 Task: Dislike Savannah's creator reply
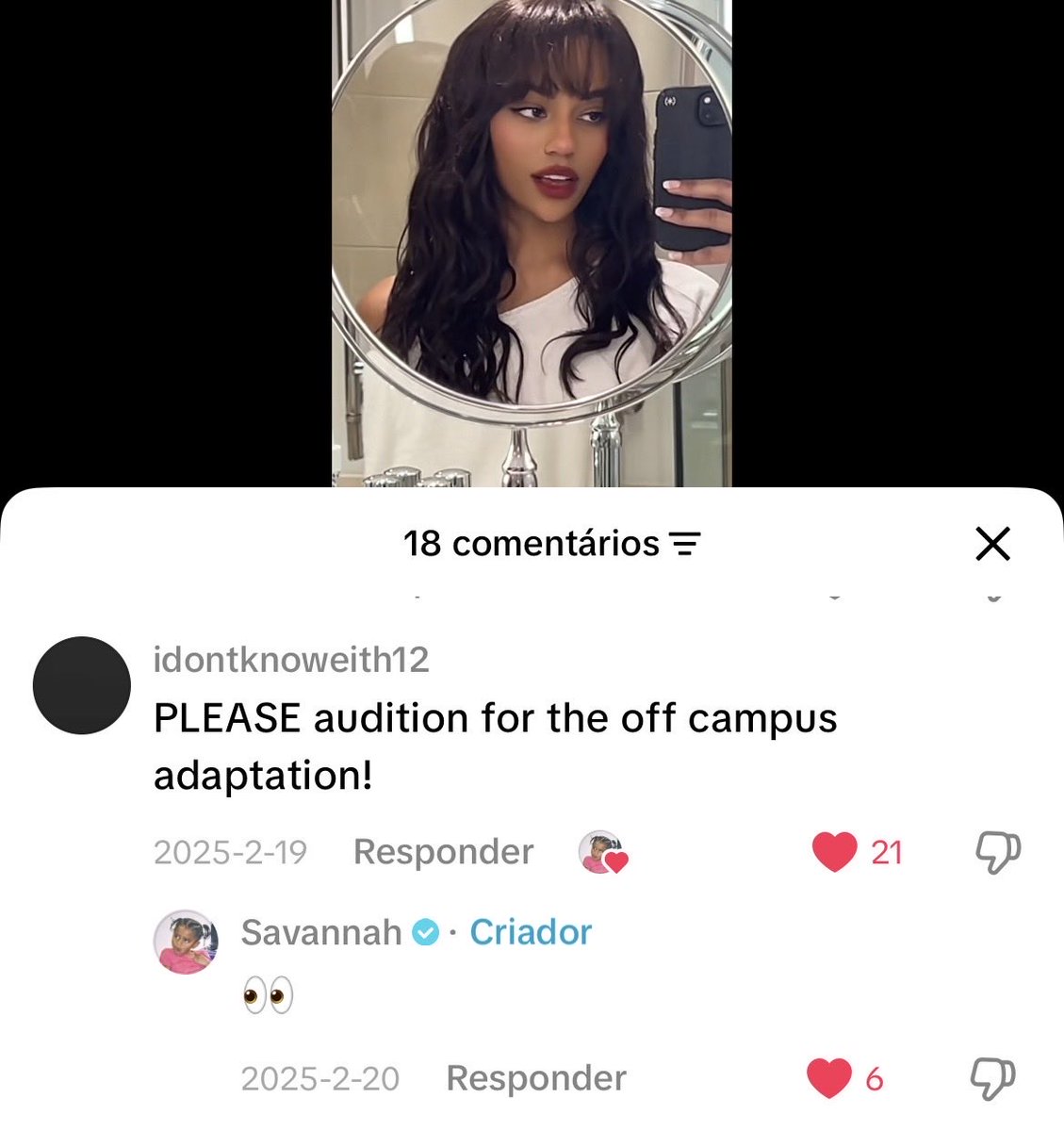(x=993, y=1078)
